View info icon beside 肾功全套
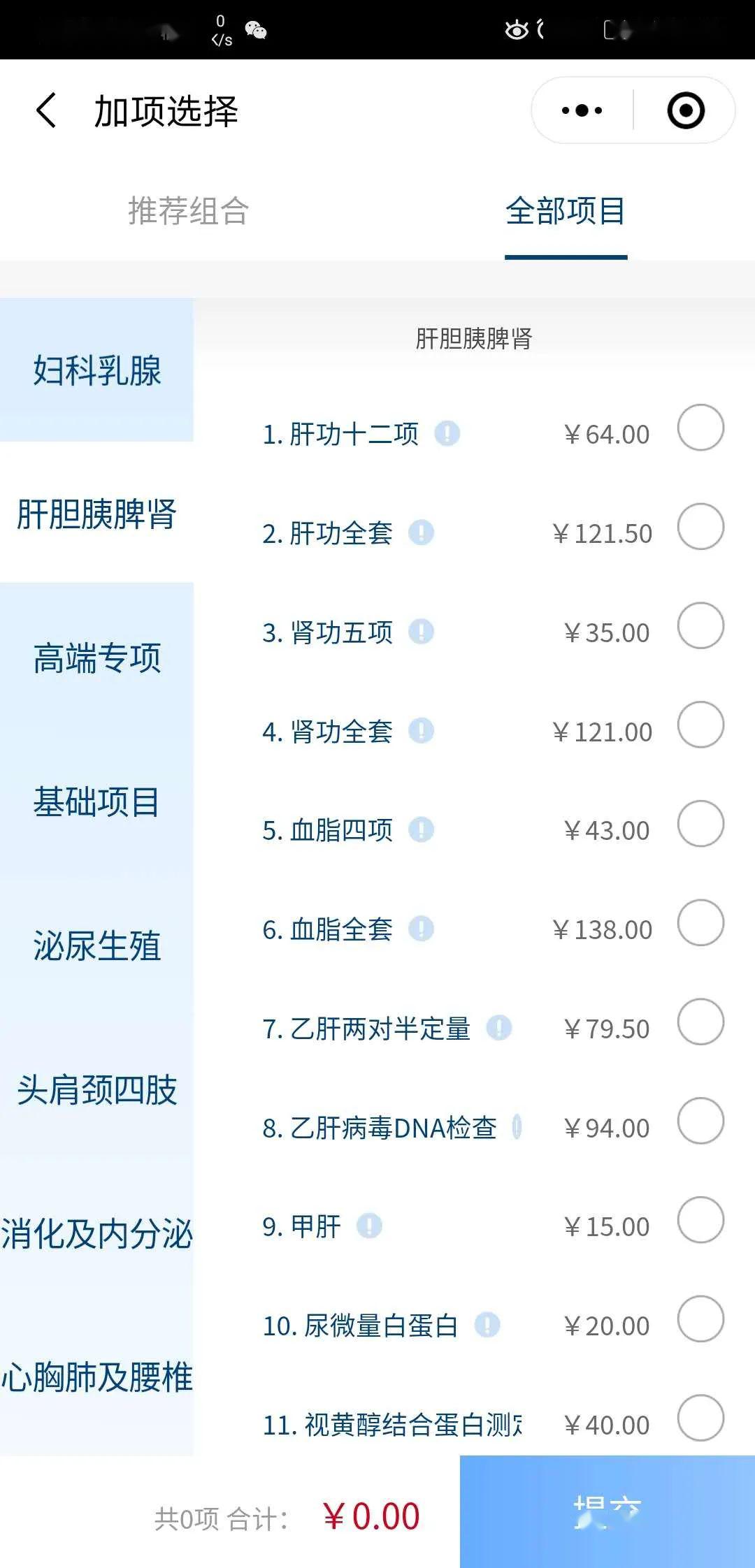The height and width of the screenshot is (1568, 755). pyautogui.click(x=421, y=731)
